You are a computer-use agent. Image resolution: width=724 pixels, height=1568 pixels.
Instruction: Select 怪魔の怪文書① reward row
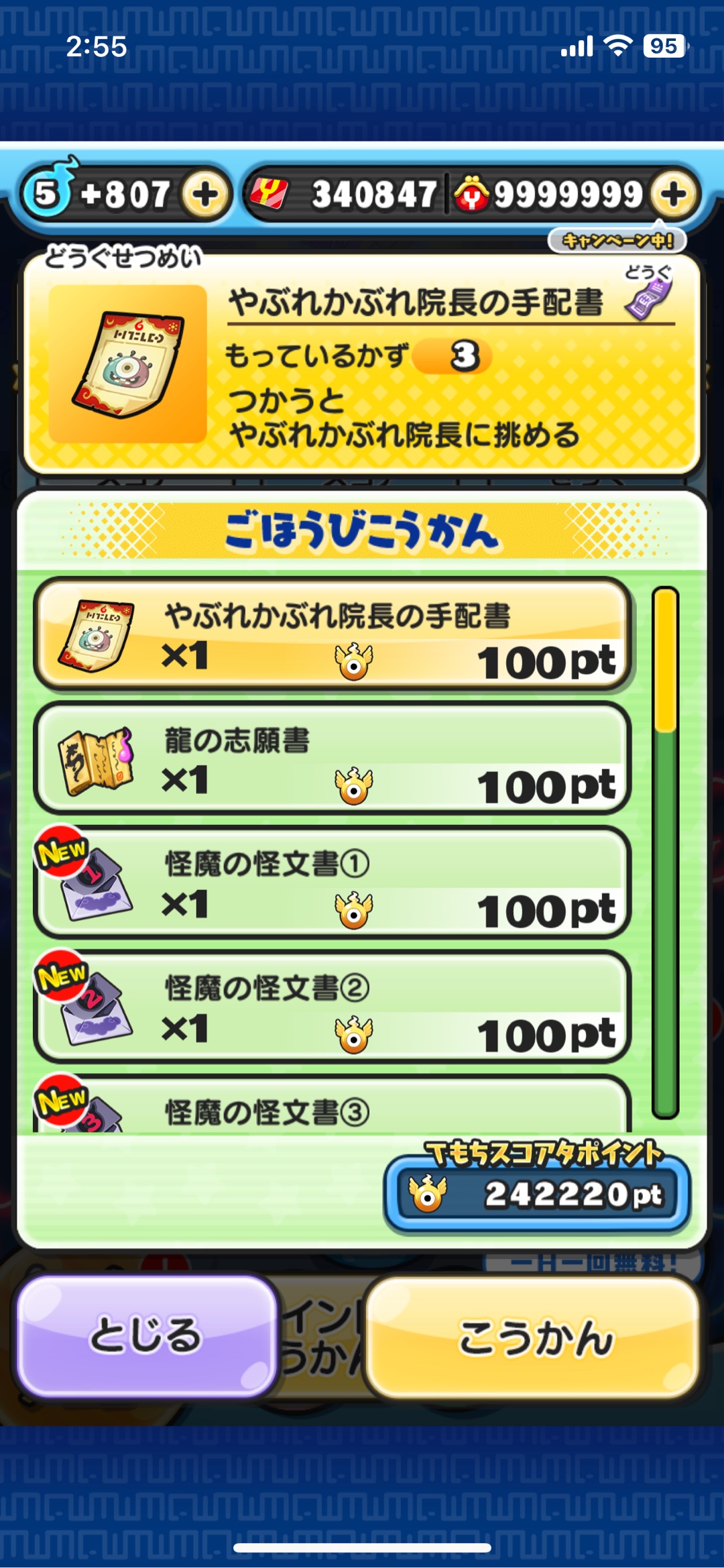[333, 883]
